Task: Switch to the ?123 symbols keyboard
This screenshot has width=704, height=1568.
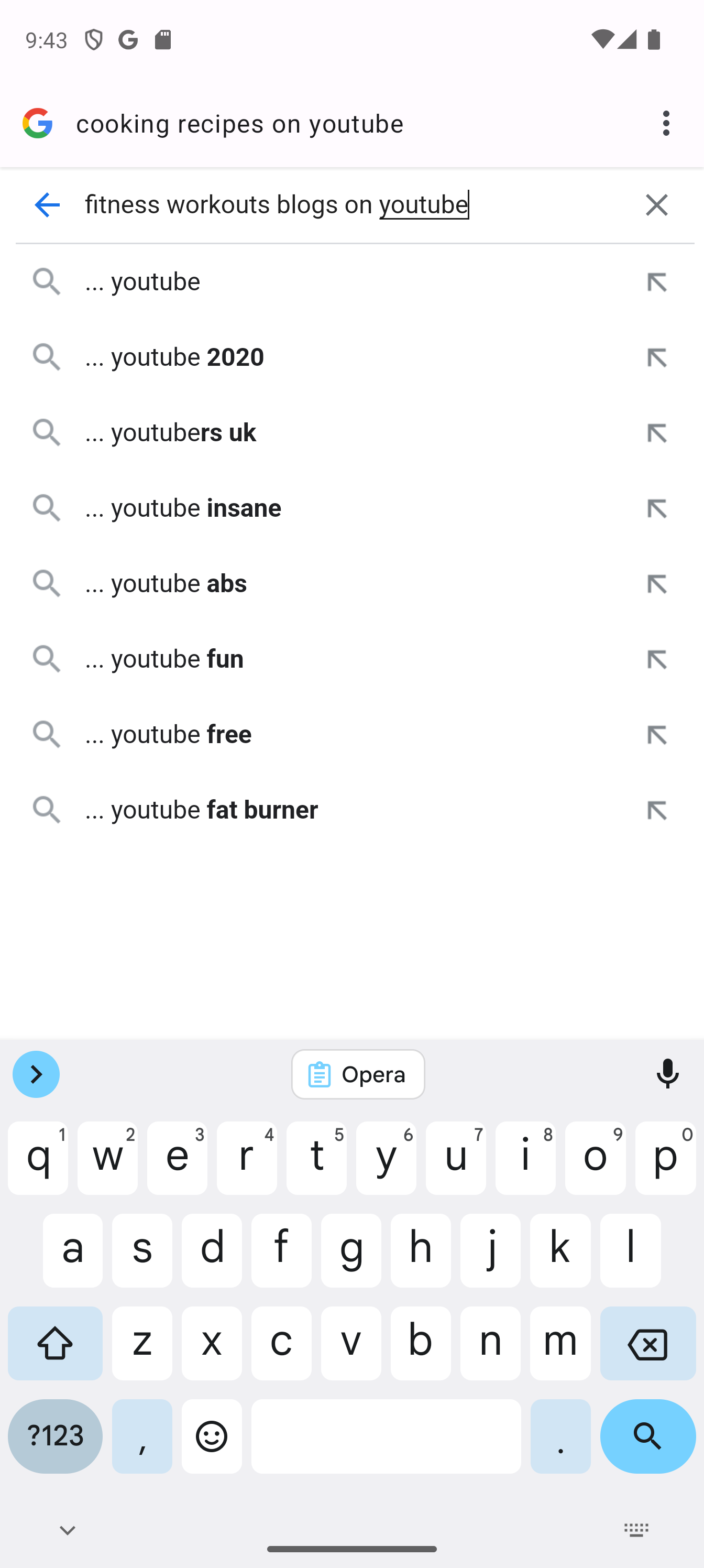Action: tap(56, 1436)
